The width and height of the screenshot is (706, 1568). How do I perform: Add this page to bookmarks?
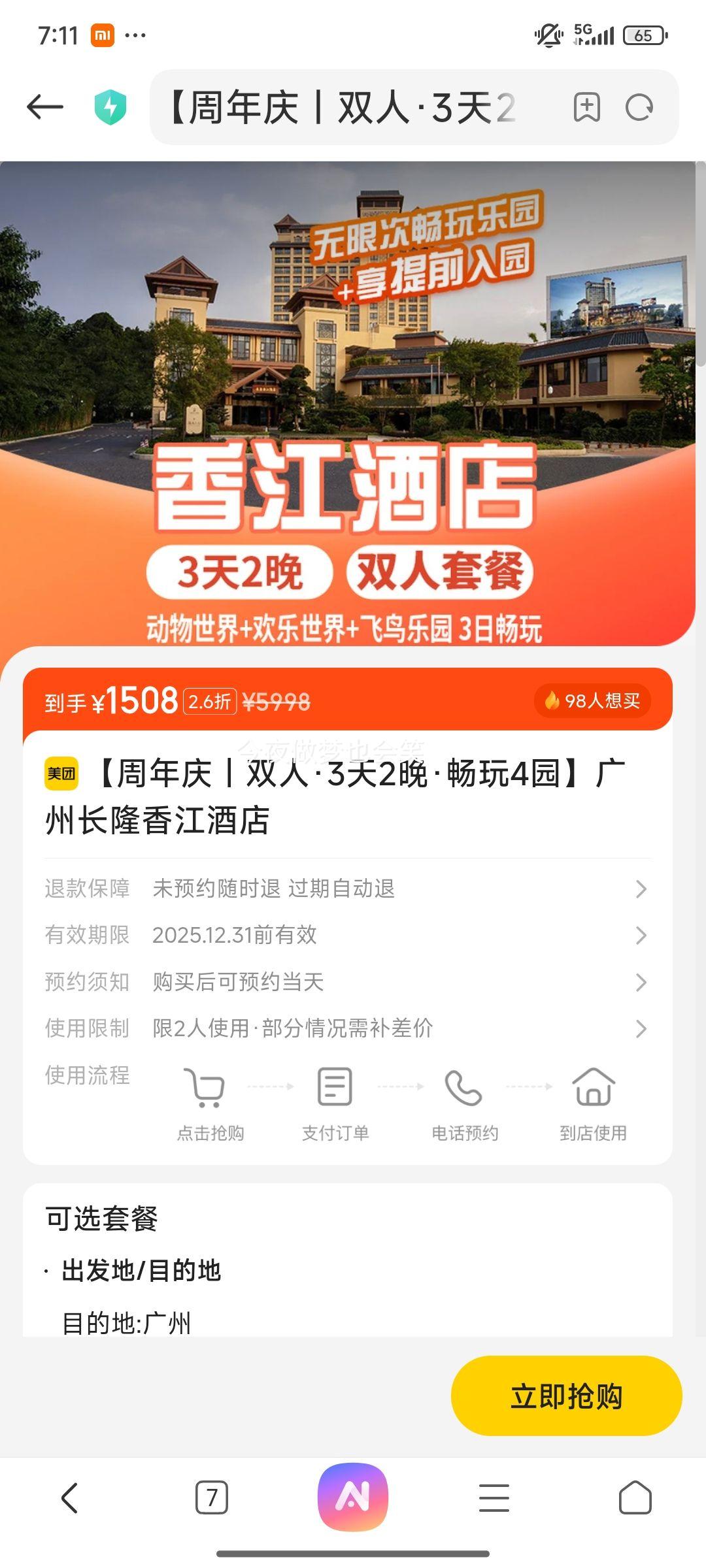pos(586,107)
